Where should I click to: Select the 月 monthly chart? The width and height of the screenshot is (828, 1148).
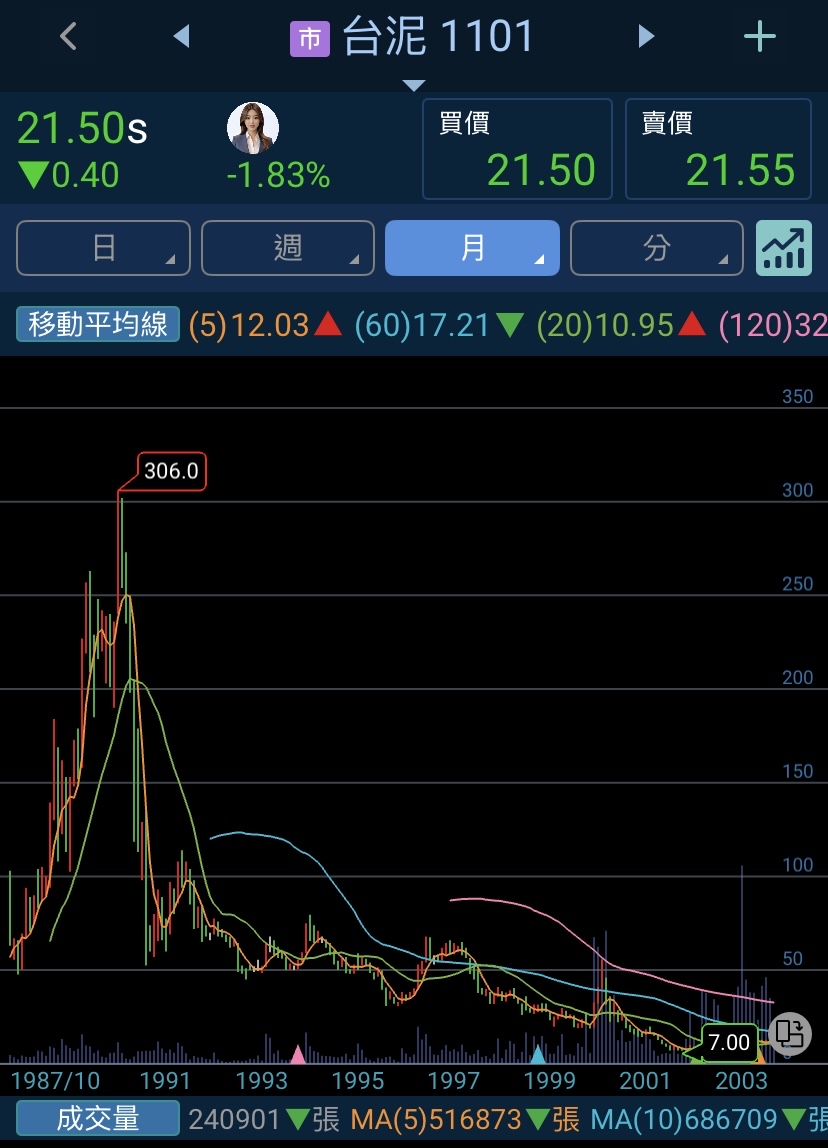(x=472, y=248)
